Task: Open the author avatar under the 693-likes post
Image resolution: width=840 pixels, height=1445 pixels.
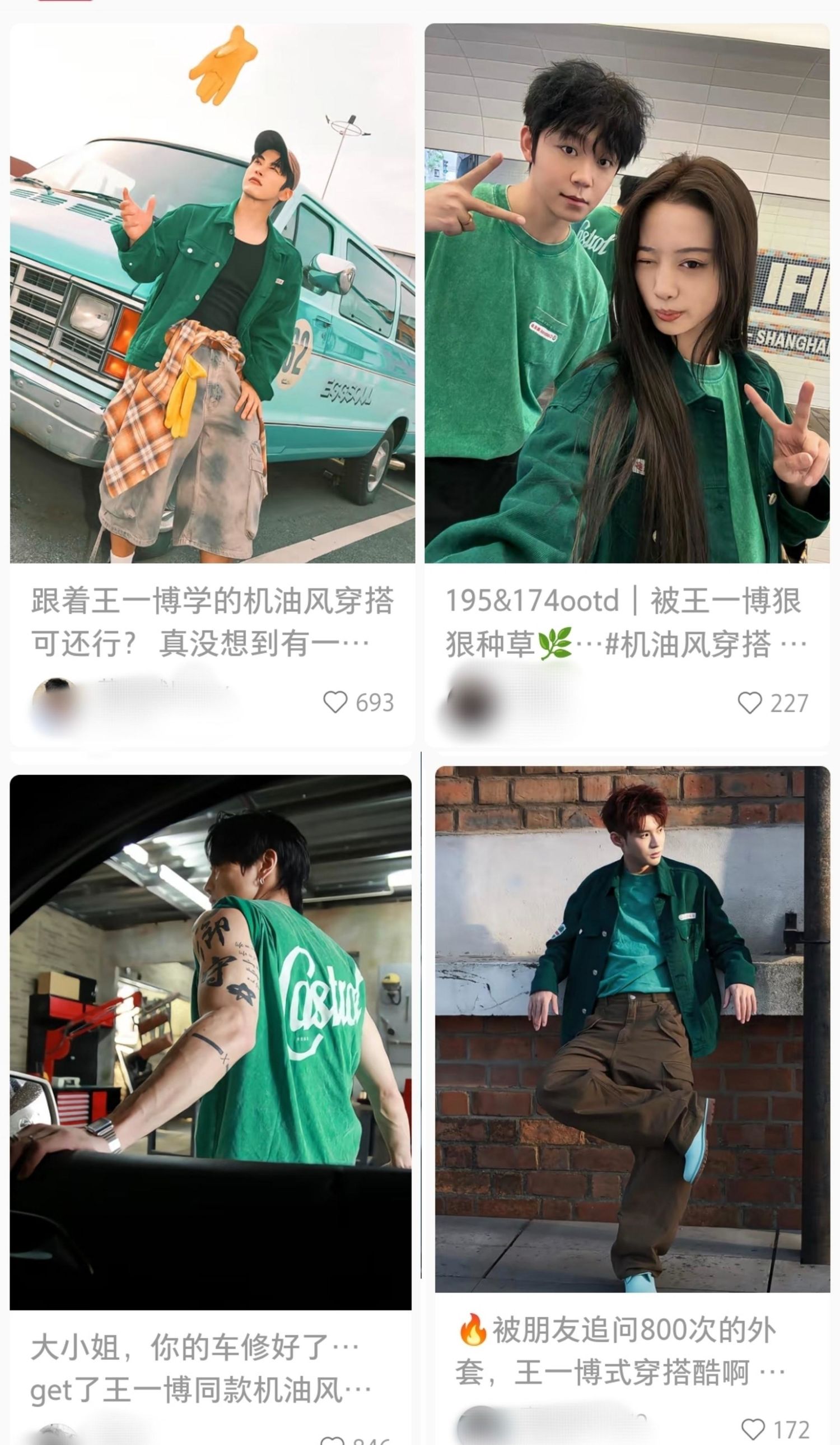Action: pyautogui.click(x=55, y=703)
